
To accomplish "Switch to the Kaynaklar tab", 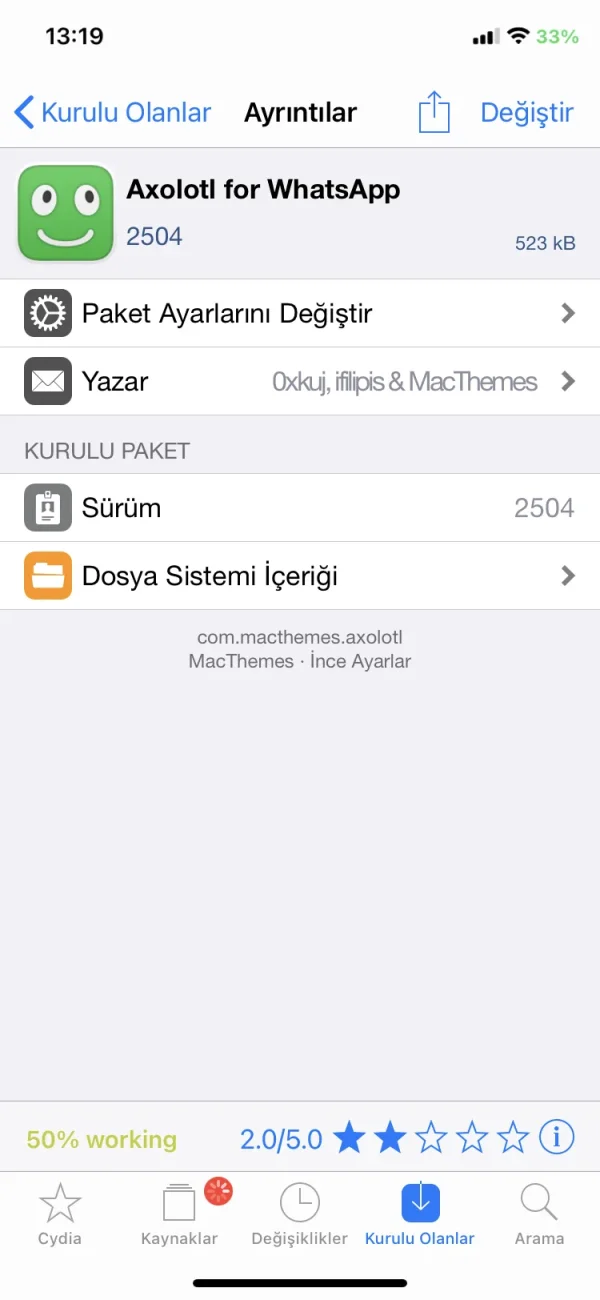I will pyautogui.click(x=180, y=1214).
